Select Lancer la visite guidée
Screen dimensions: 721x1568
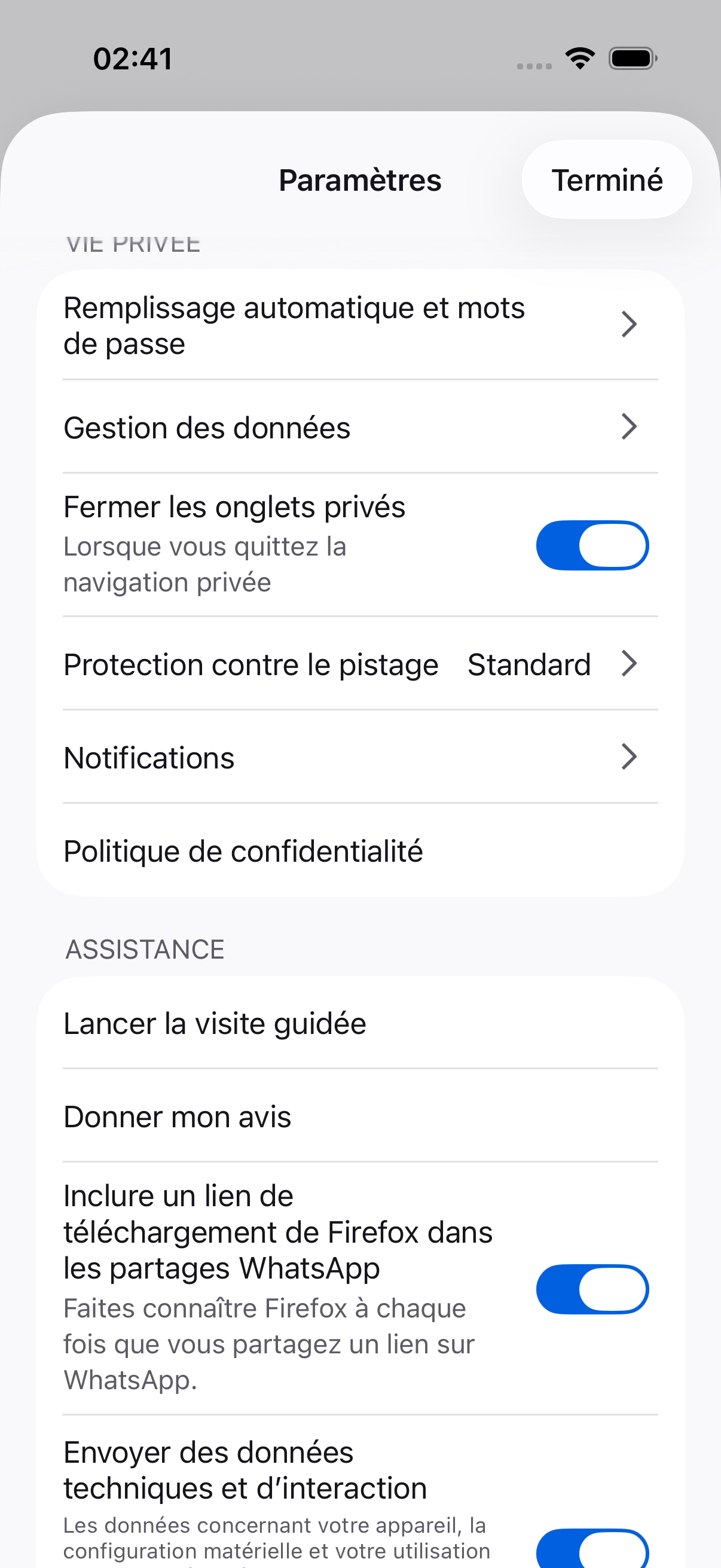[x=360, y=1023]
